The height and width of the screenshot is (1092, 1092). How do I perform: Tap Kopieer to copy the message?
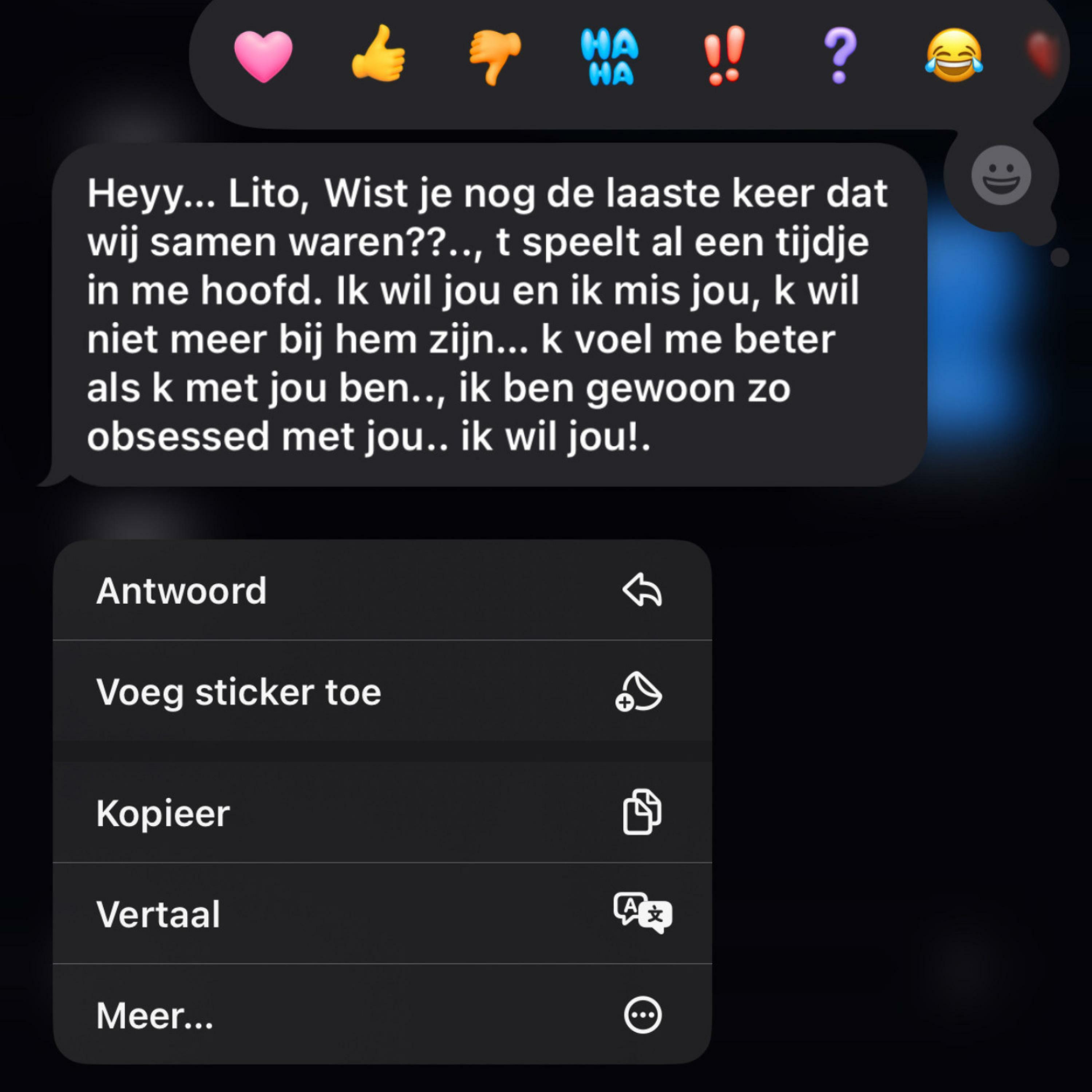382,813
